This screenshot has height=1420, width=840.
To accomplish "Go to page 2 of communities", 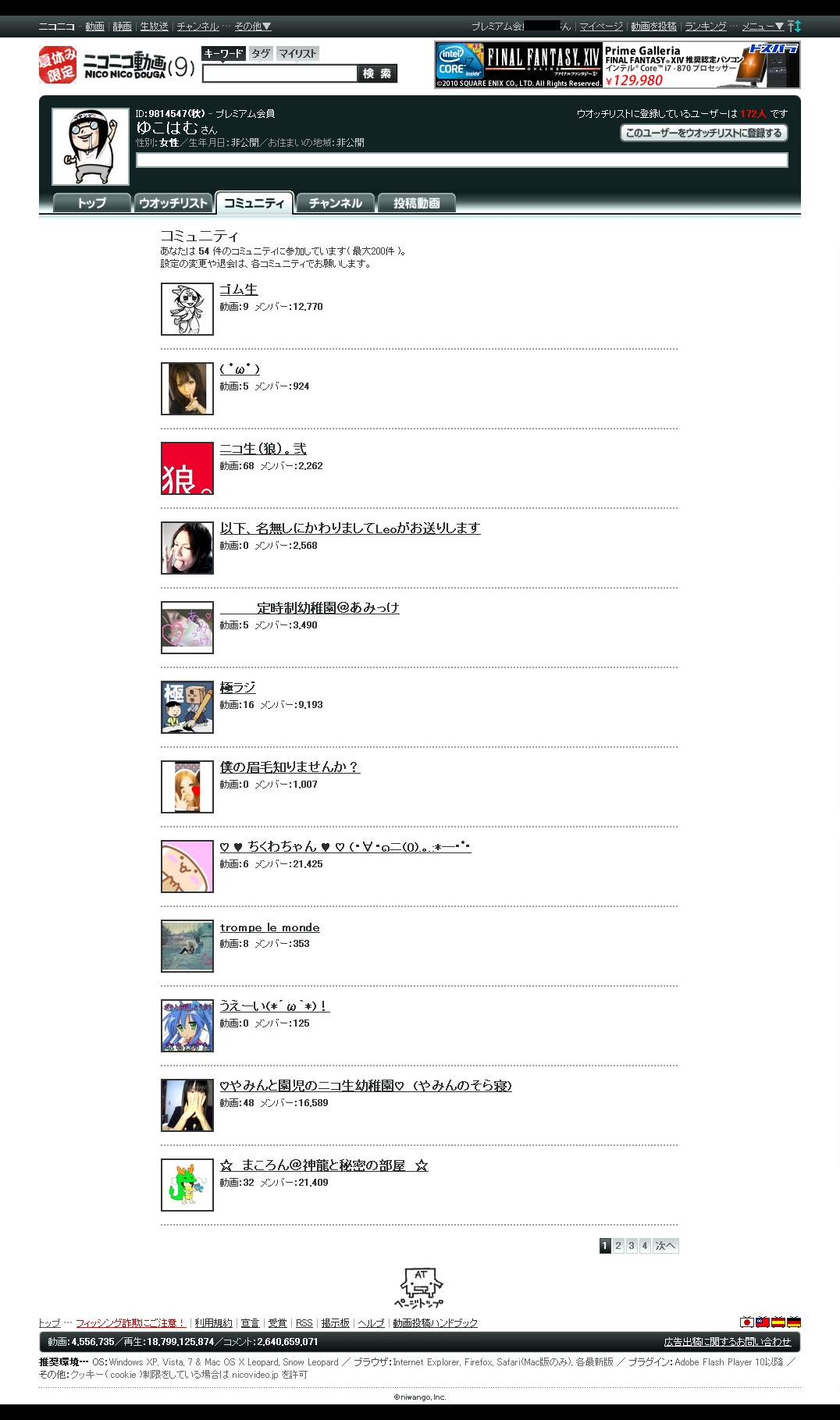I will pos(618,1245).
